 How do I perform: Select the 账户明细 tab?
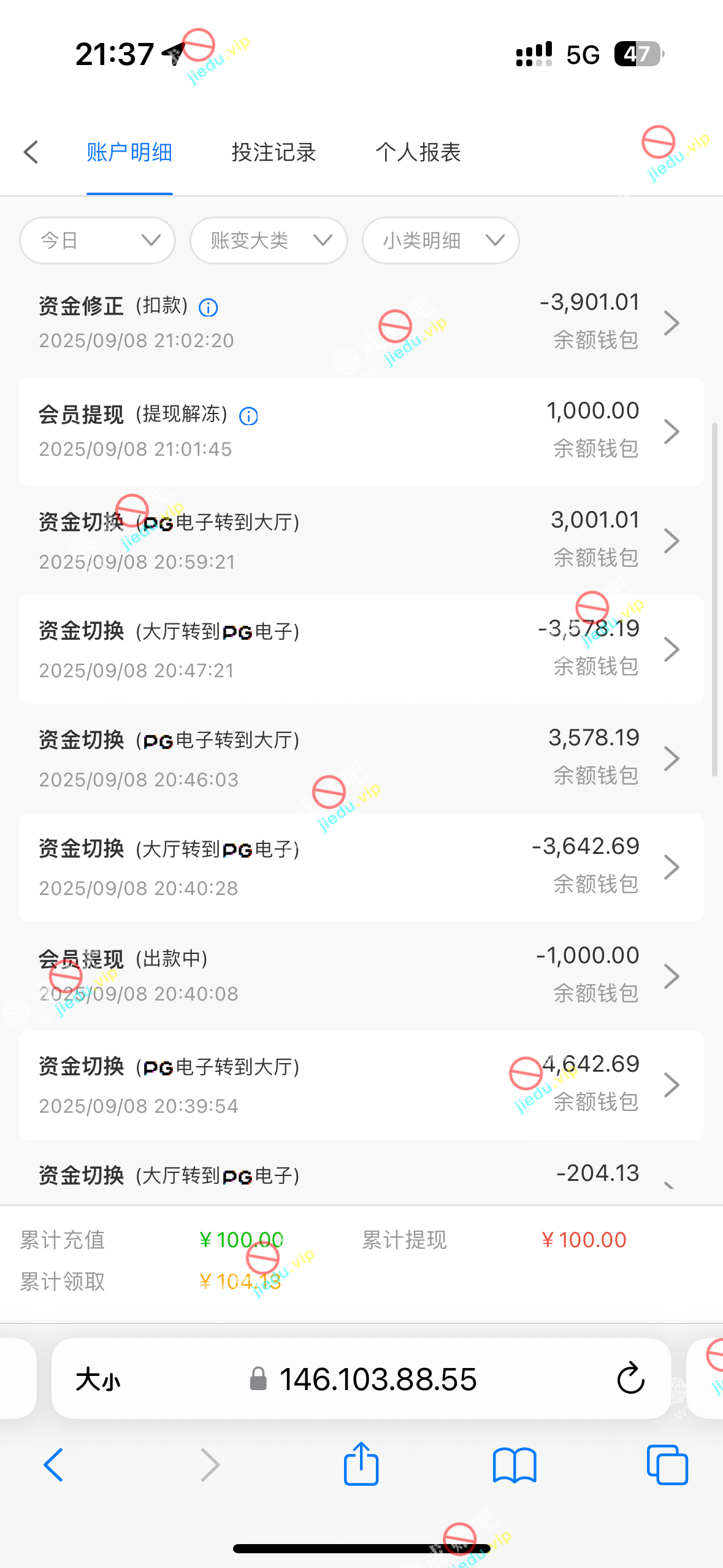[x=129, y=152]
